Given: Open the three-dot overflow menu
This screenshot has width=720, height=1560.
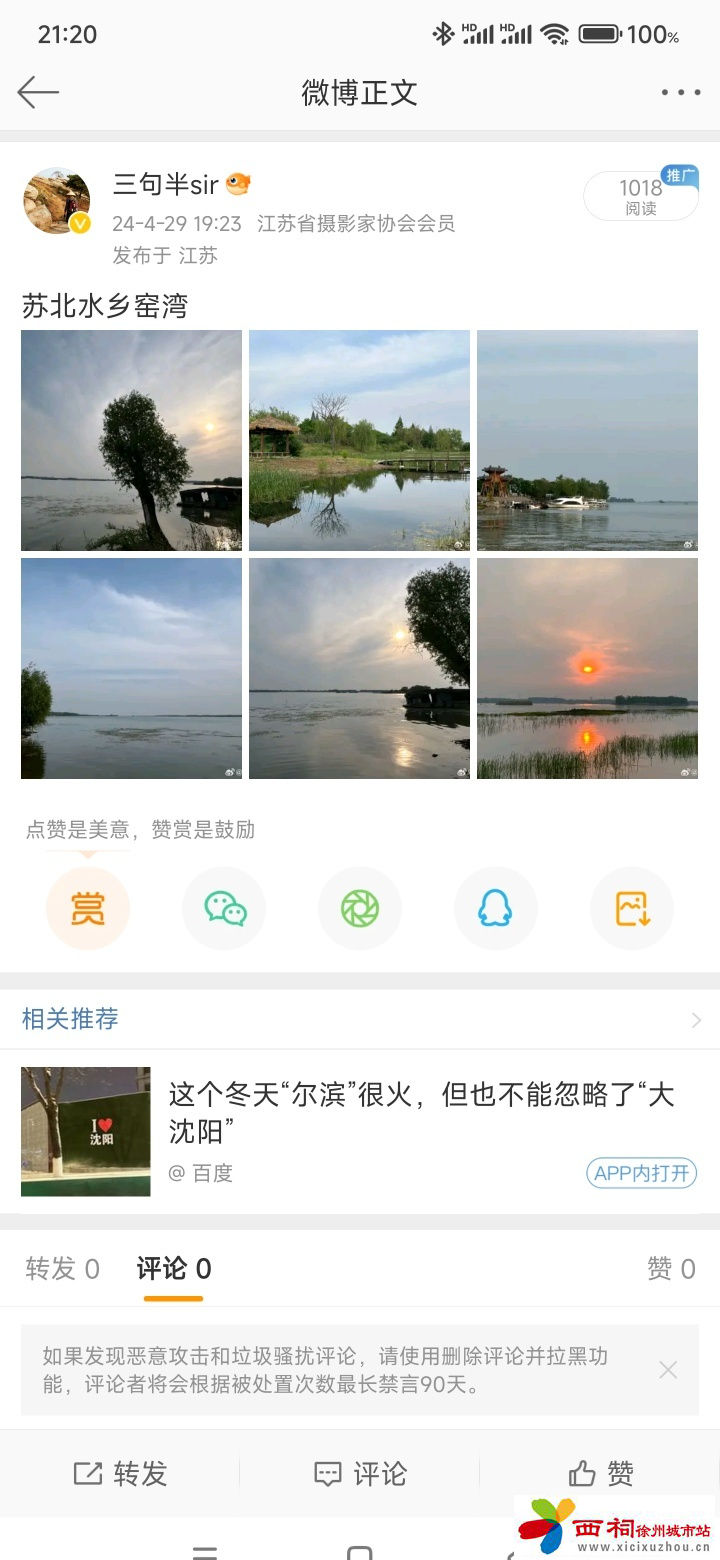Looking at the screenshot, I should click(680, 93).
